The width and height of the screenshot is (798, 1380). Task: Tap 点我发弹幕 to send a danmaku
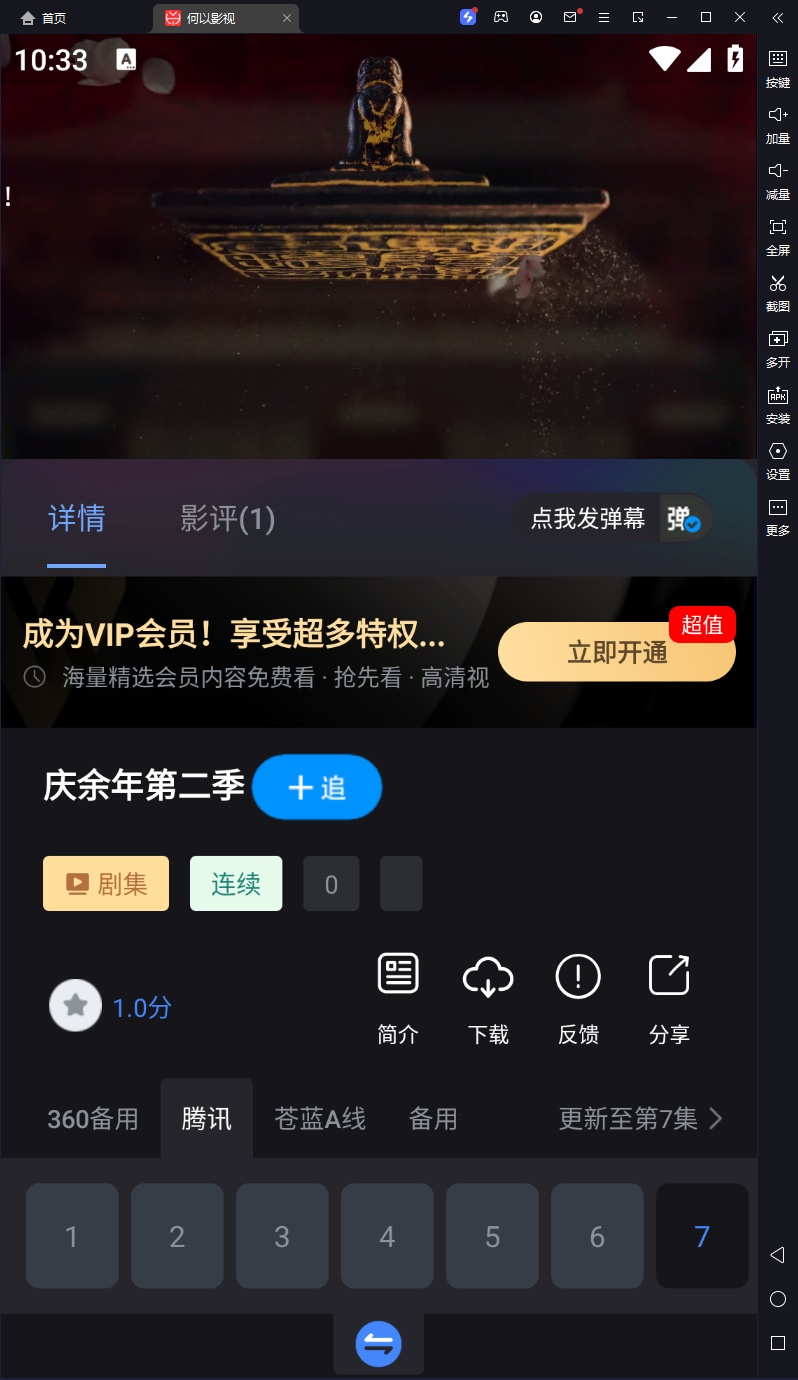point(587,518)
